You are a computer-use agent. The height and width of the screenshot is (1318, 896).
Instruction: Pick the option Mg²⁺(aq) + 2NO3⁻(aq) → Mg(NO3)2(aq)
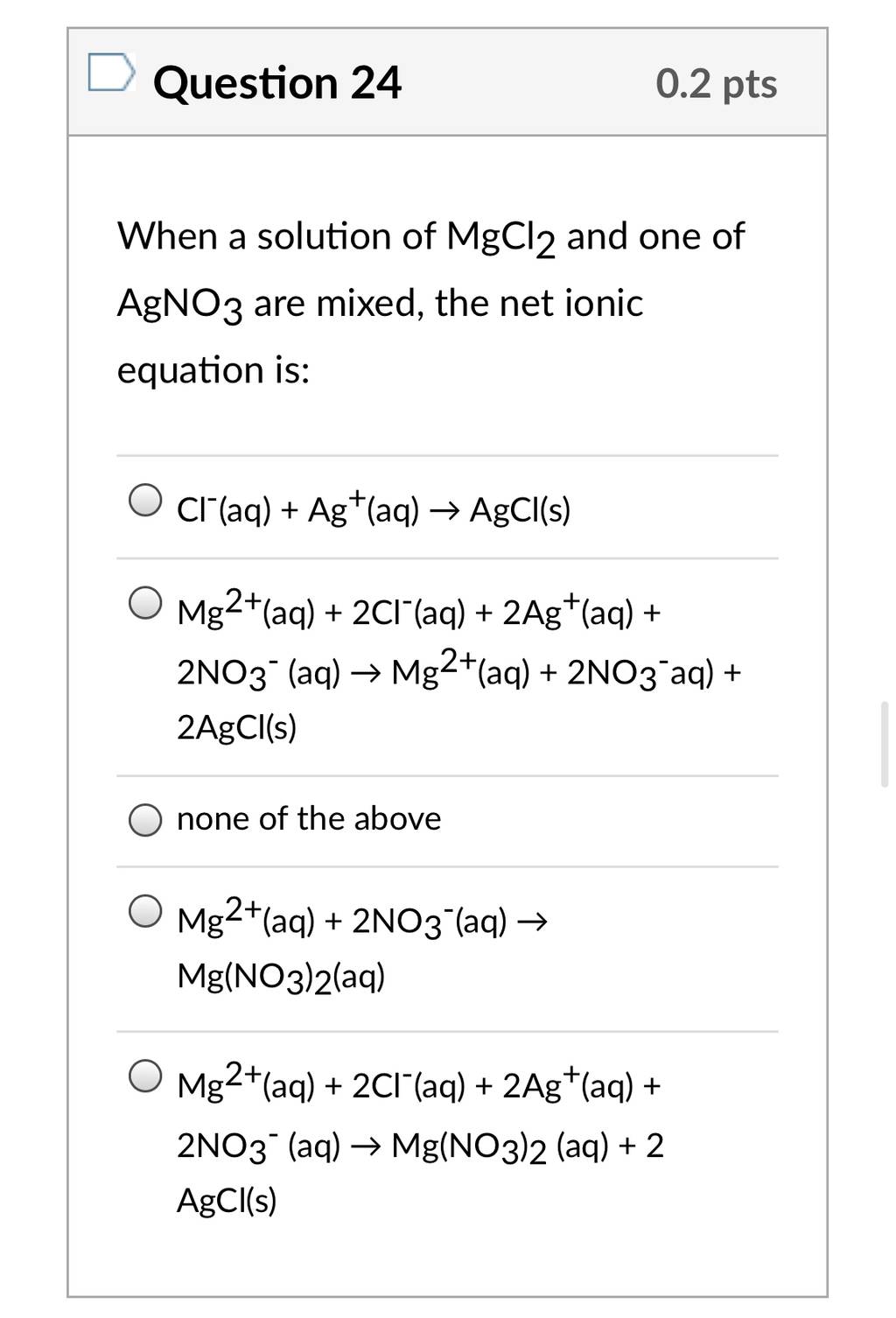pos(145,911)
